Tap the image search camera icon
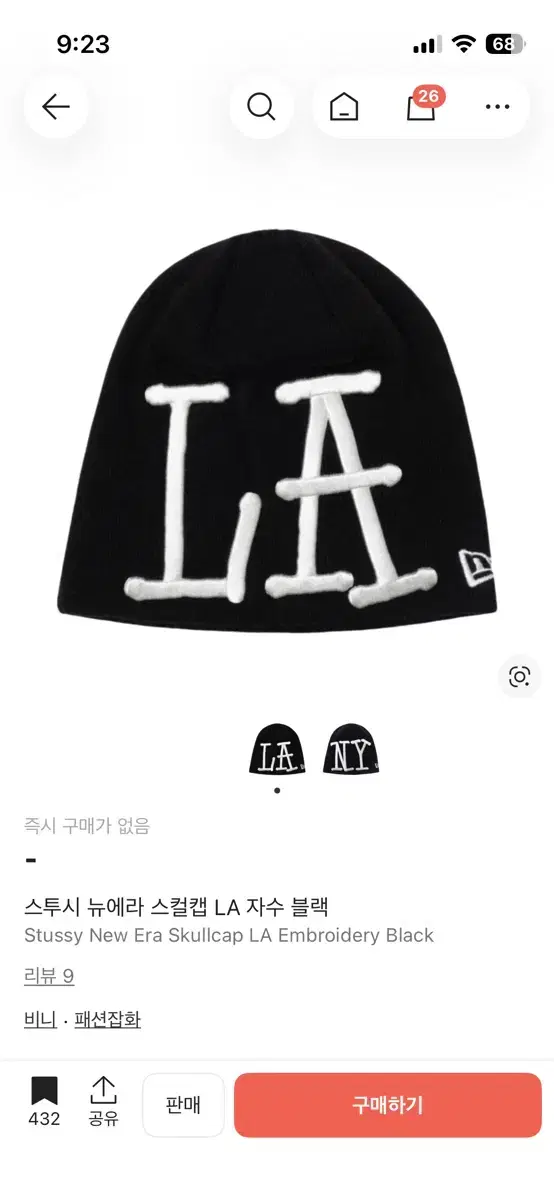Screen dimensions: 554x1200 tap(519, 677)
